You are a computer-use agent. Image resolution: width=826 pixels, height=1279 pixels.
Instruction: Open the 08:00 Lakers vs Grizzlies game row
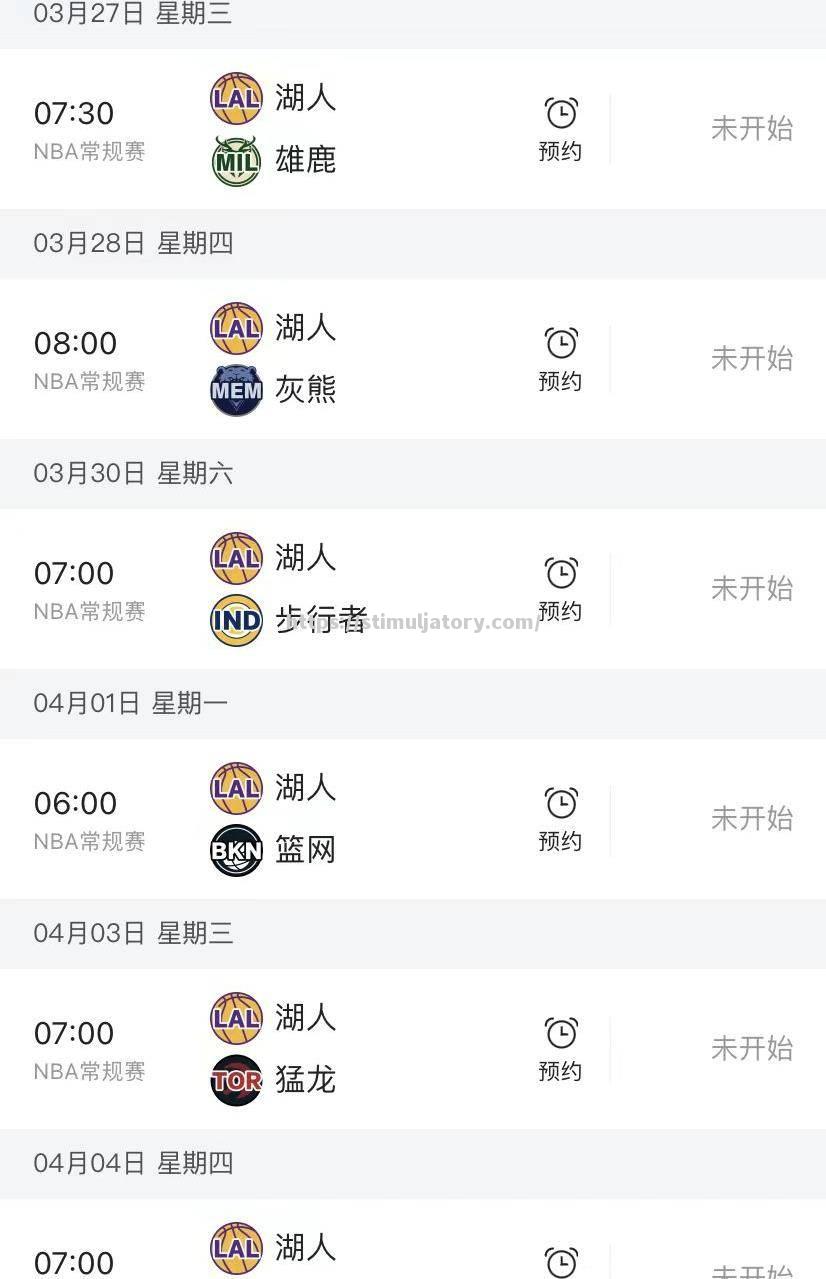413,359
